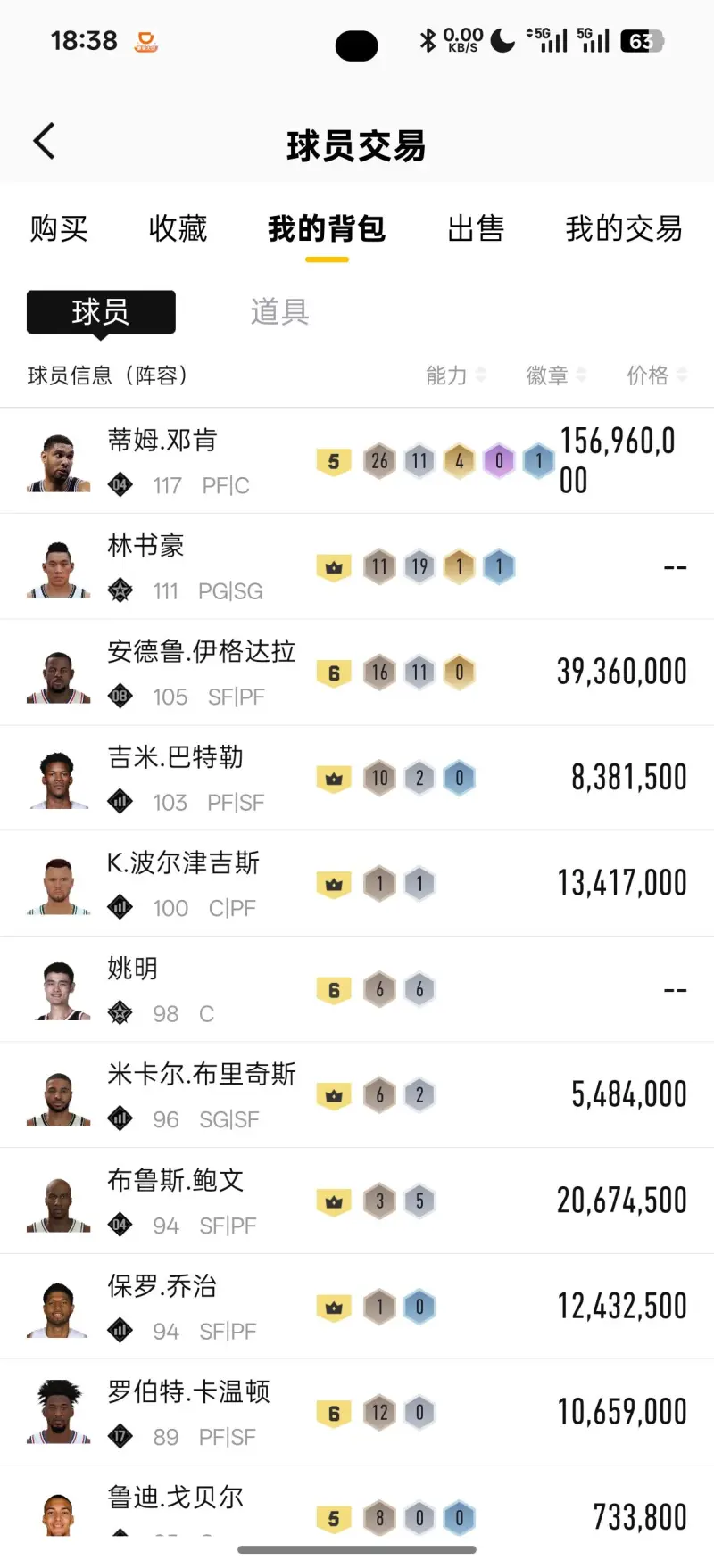Screen dimensions: 714x1568
Task: Open player 罗伯特.卡温顿
Action: point(188,1392)
